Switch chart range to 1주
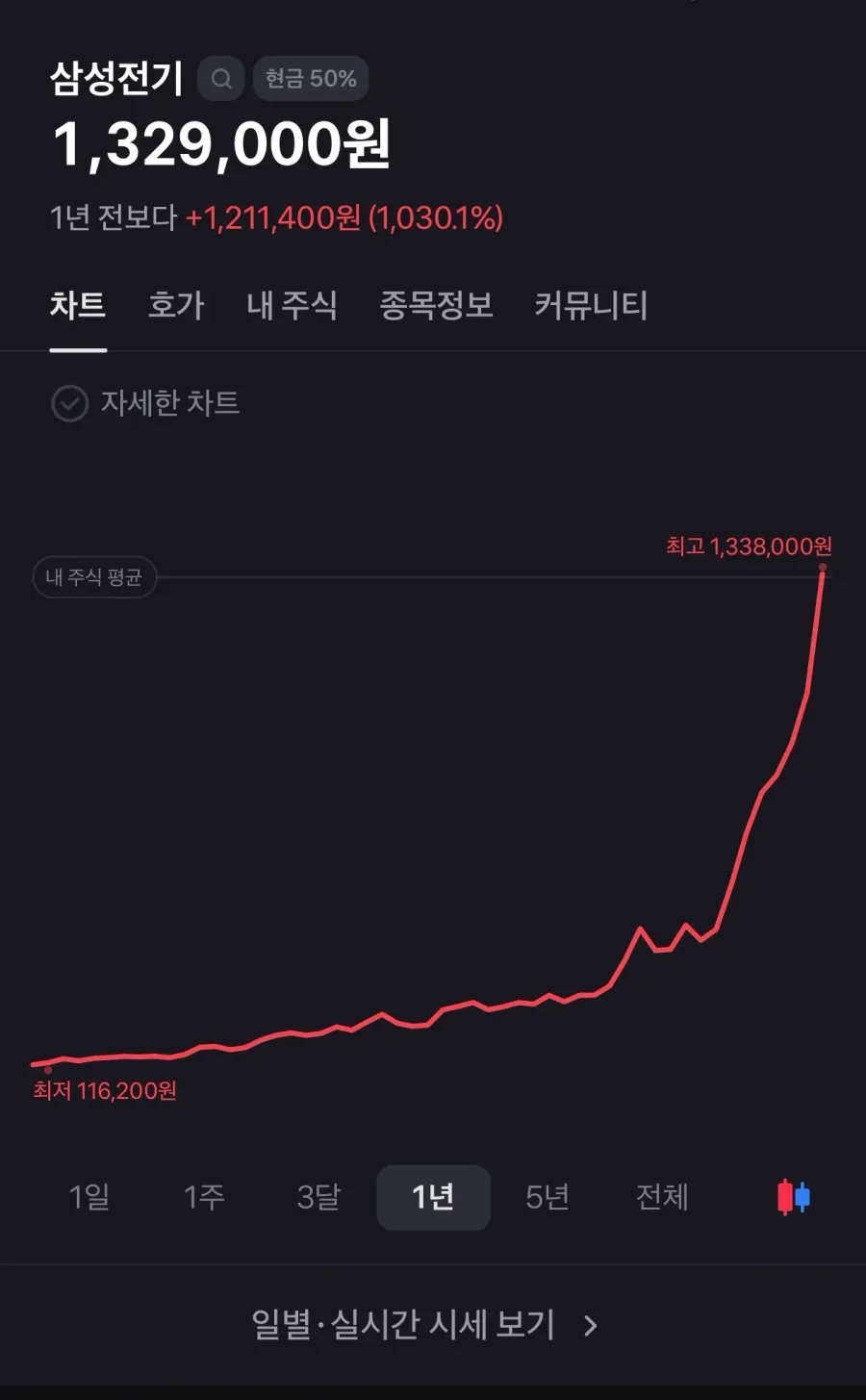Viewport: 866px width, 1400px height. point(204,1197)
